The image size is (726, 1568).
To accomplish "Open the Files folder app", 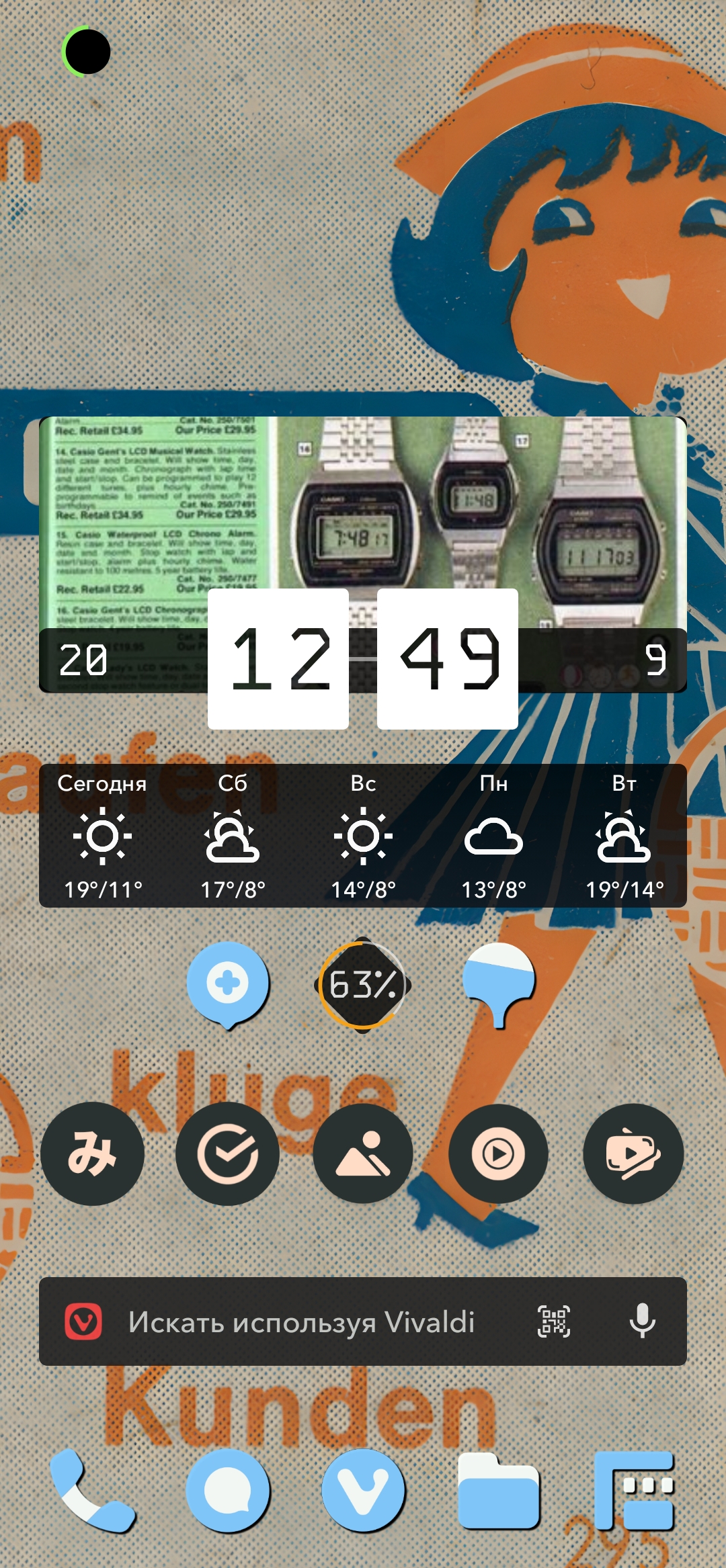I will 499,1491.
